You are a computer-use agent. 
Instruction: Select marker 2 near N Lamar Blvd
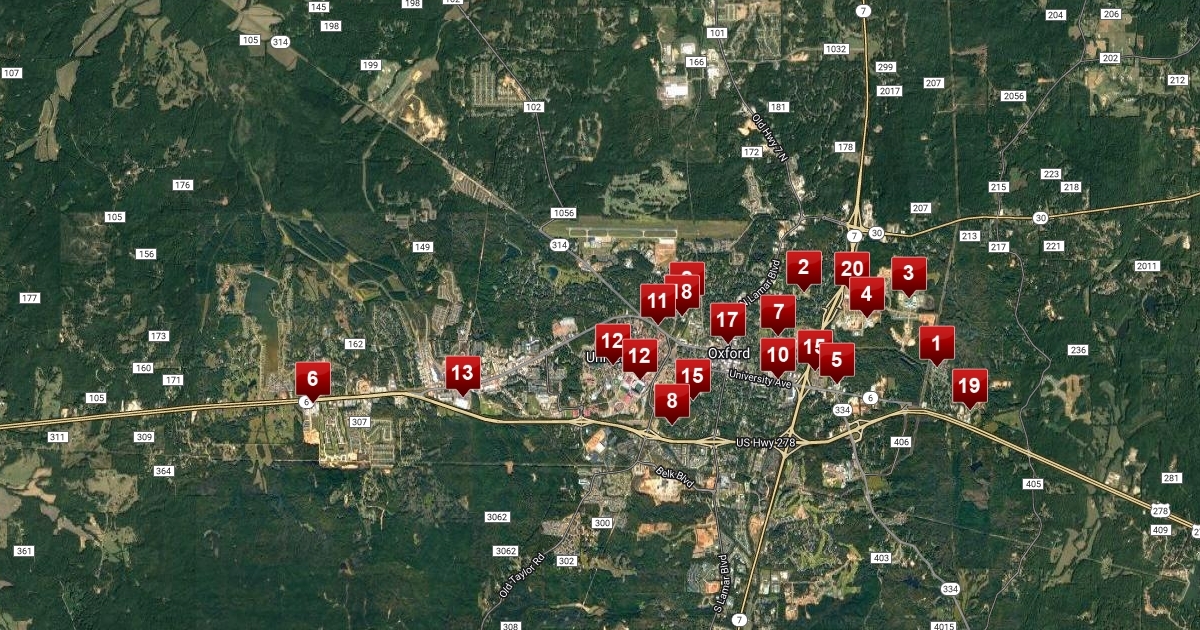click(803, 267)
